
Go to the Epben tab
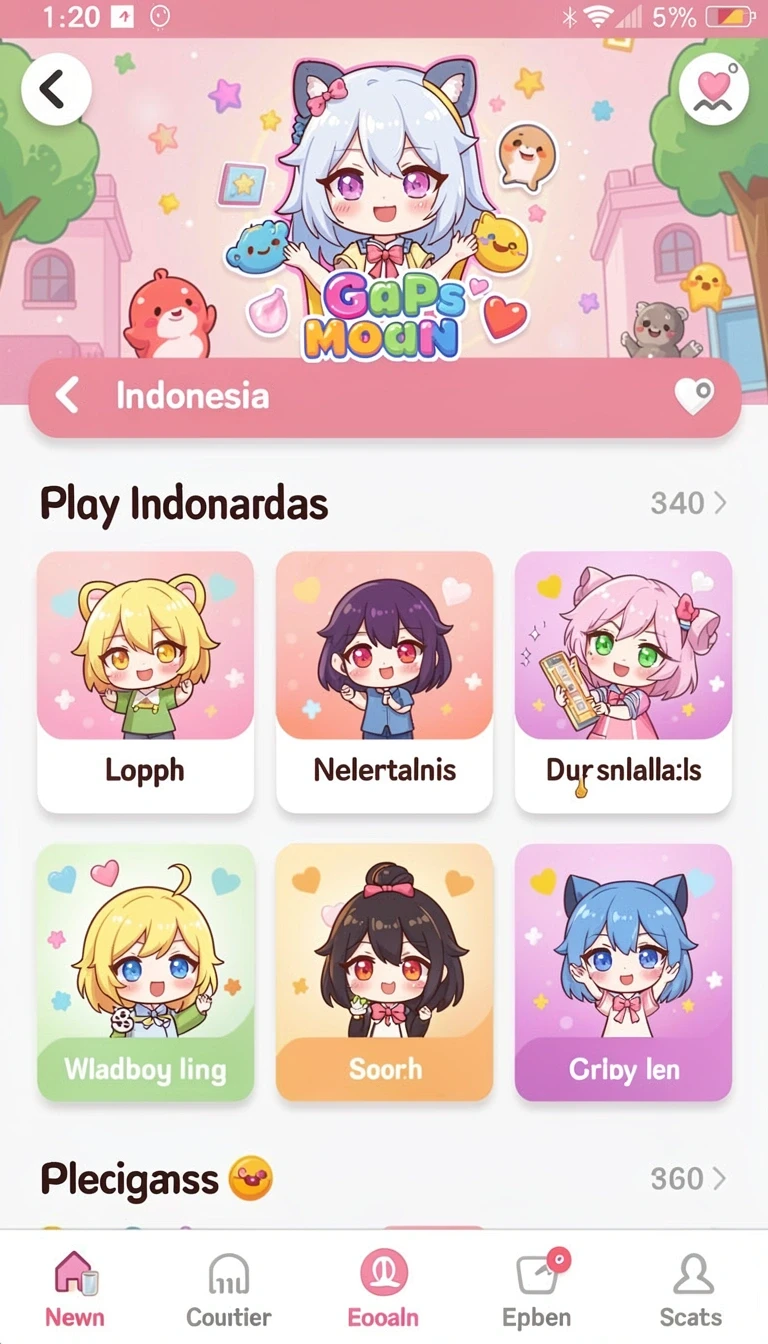click(538, 1288)
